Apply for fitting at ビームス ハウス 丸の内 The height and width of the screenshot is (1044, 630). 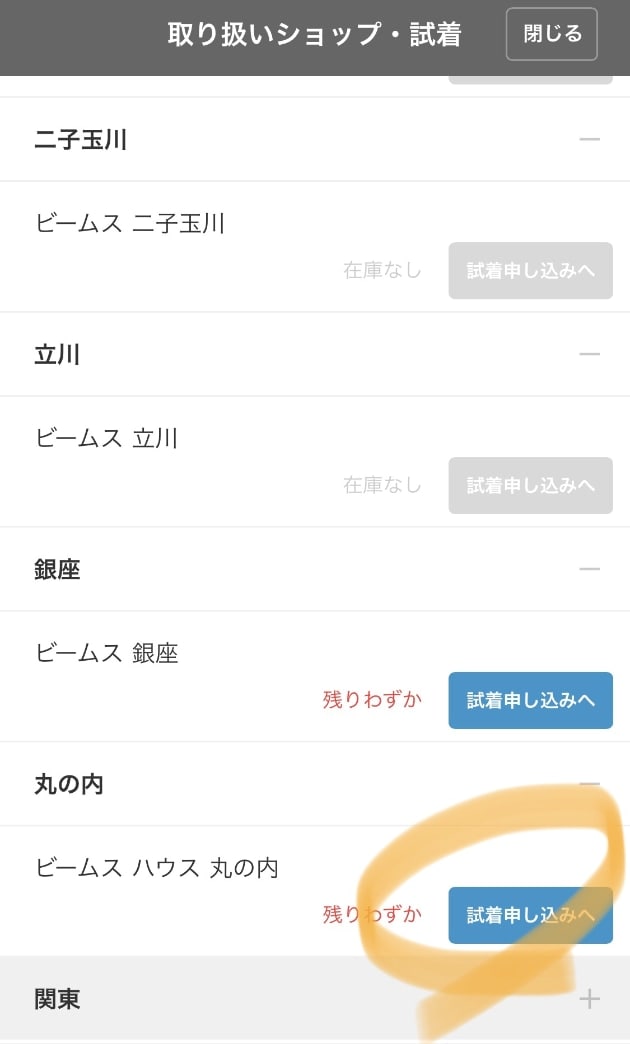click(530, 915)
